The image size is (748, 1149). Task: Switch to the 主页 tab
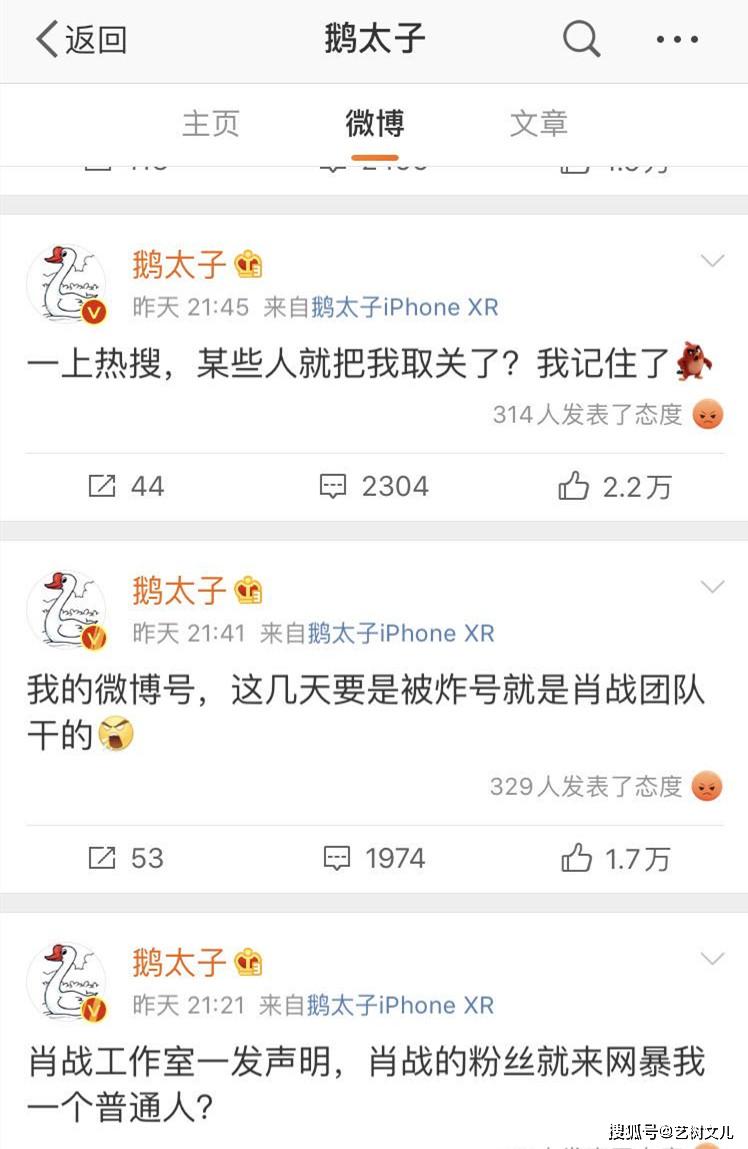(x=210, y=123)
